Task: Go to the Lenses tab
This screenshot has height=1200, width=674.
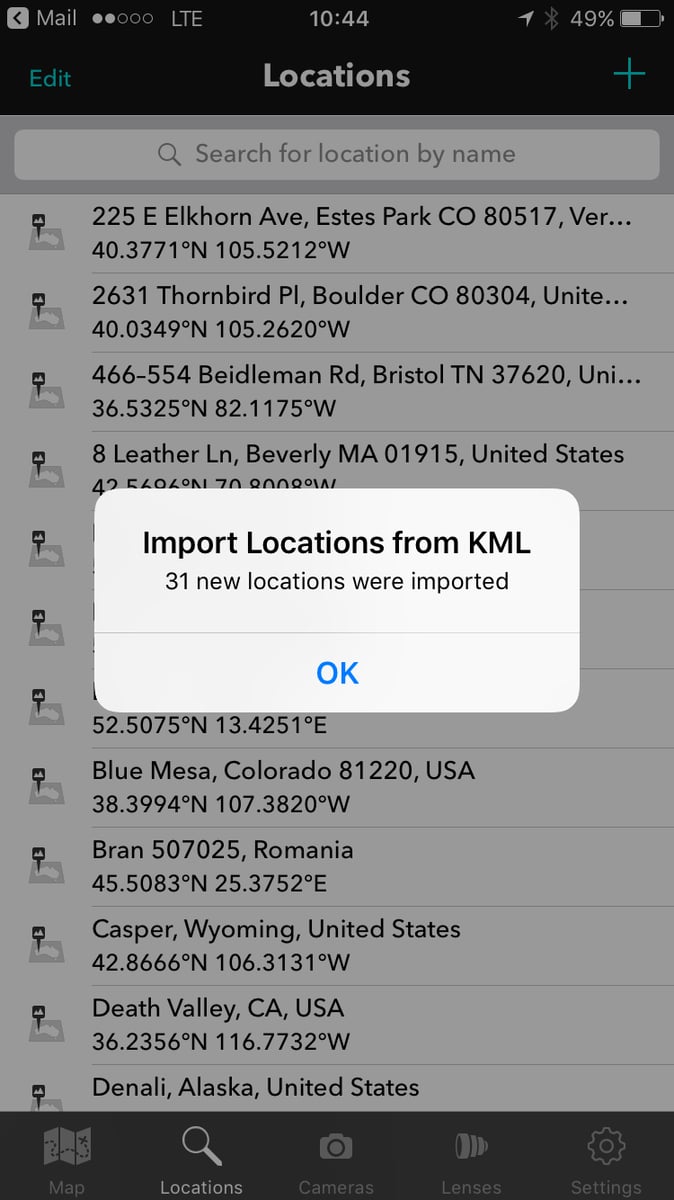Action: [471, 1158]
